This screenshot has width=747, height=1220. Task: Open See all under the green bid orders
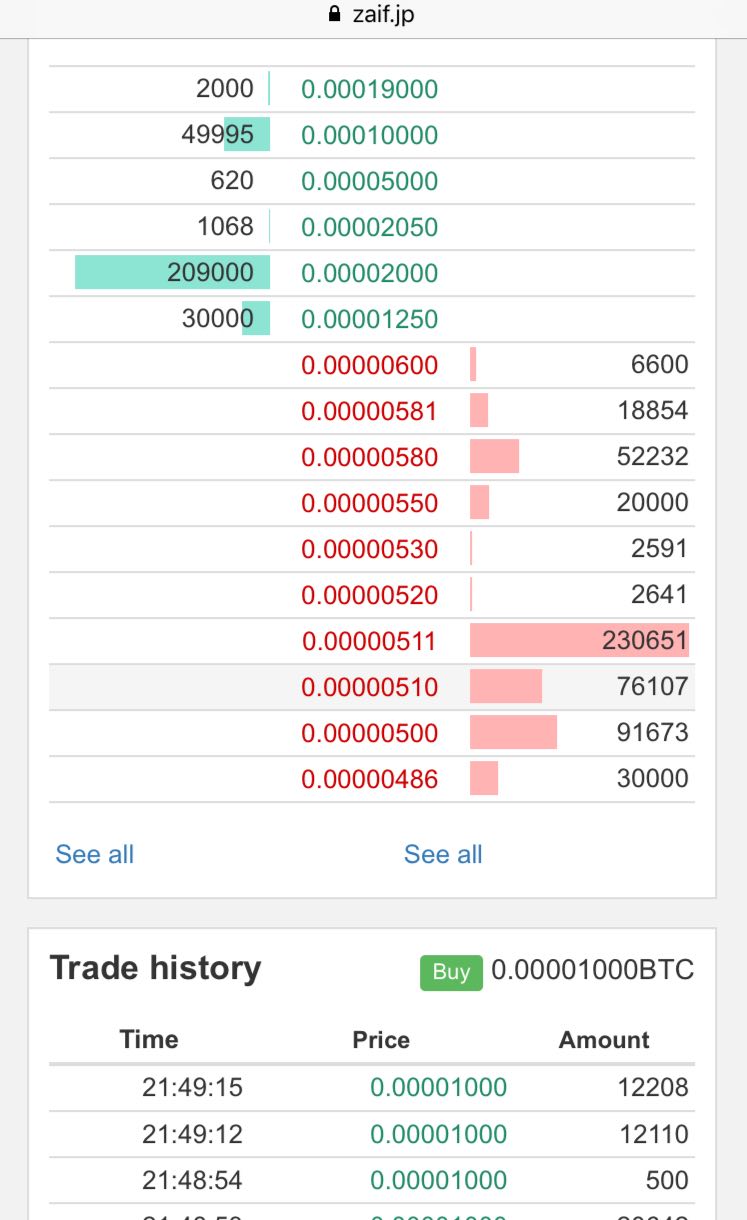[x=95, y=854]
